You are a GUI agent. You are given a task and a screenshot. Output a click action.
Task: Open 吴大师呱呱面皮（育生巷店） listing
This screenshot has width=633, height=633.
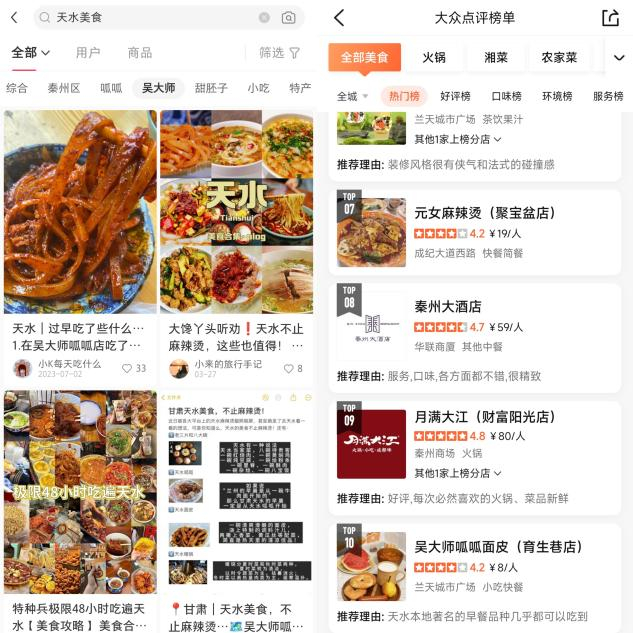pos(474,578)
